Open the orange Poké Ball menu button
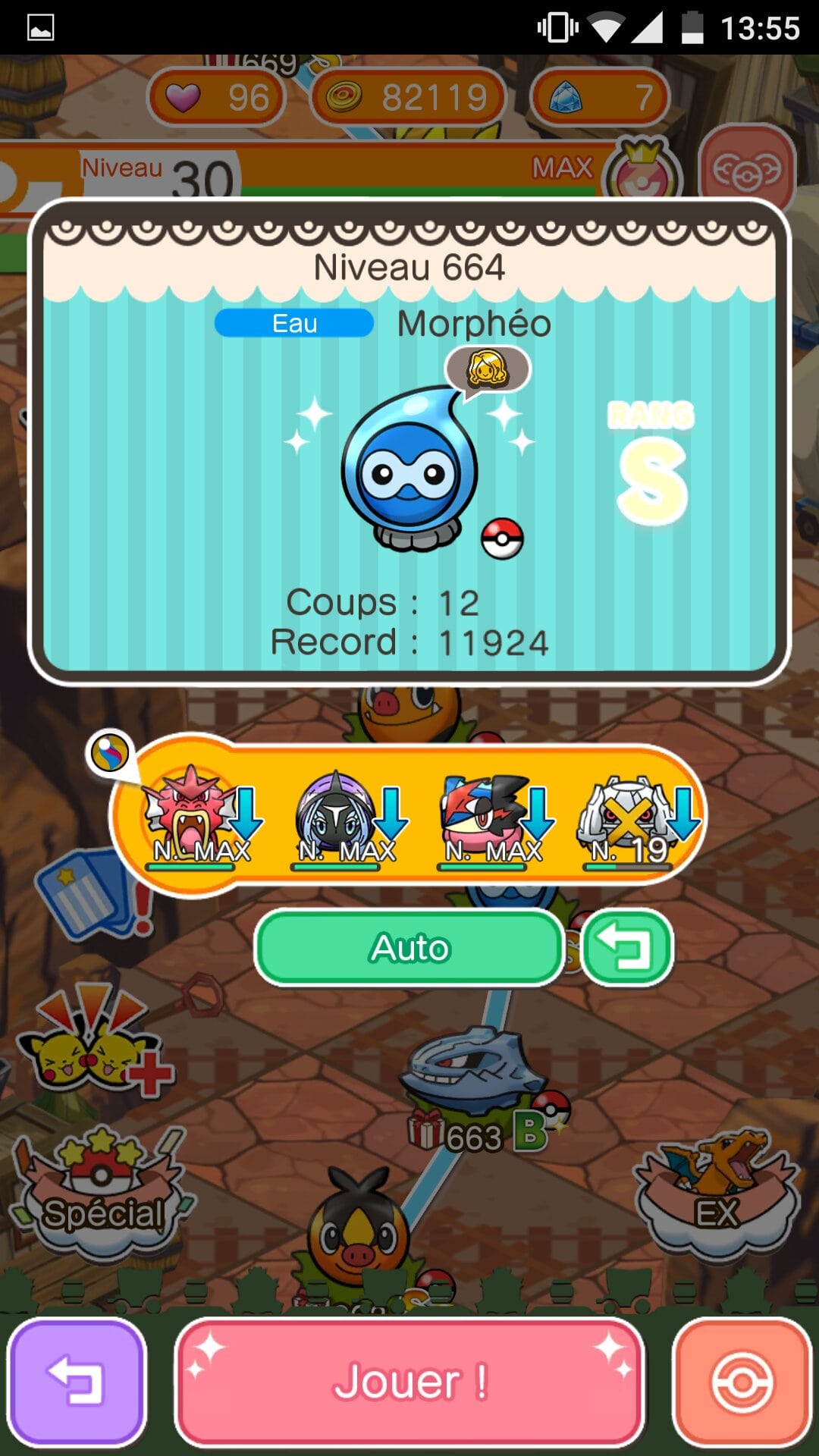819x1456 pixels. pyautogui.click(x=742, y=1382)
